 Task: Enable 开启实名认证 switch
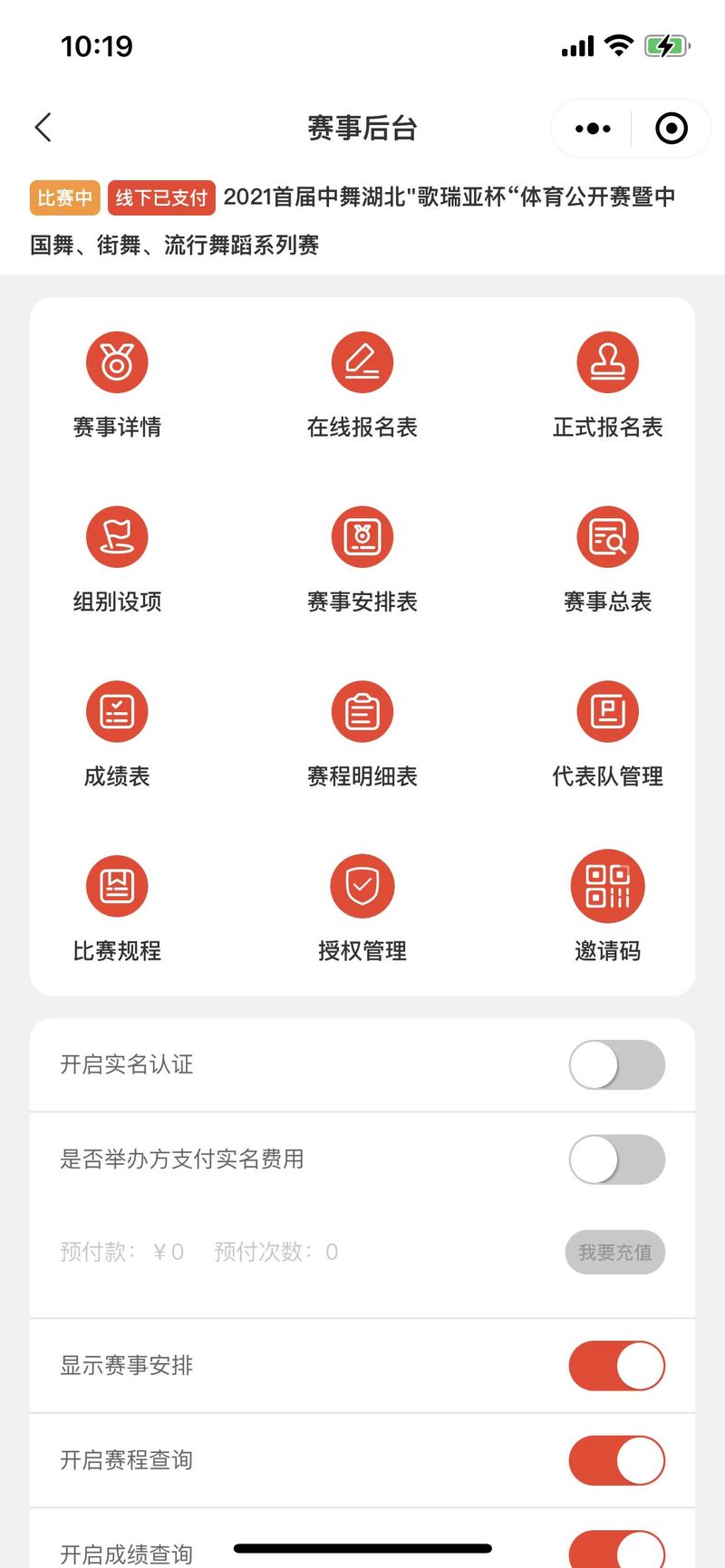616,1064
